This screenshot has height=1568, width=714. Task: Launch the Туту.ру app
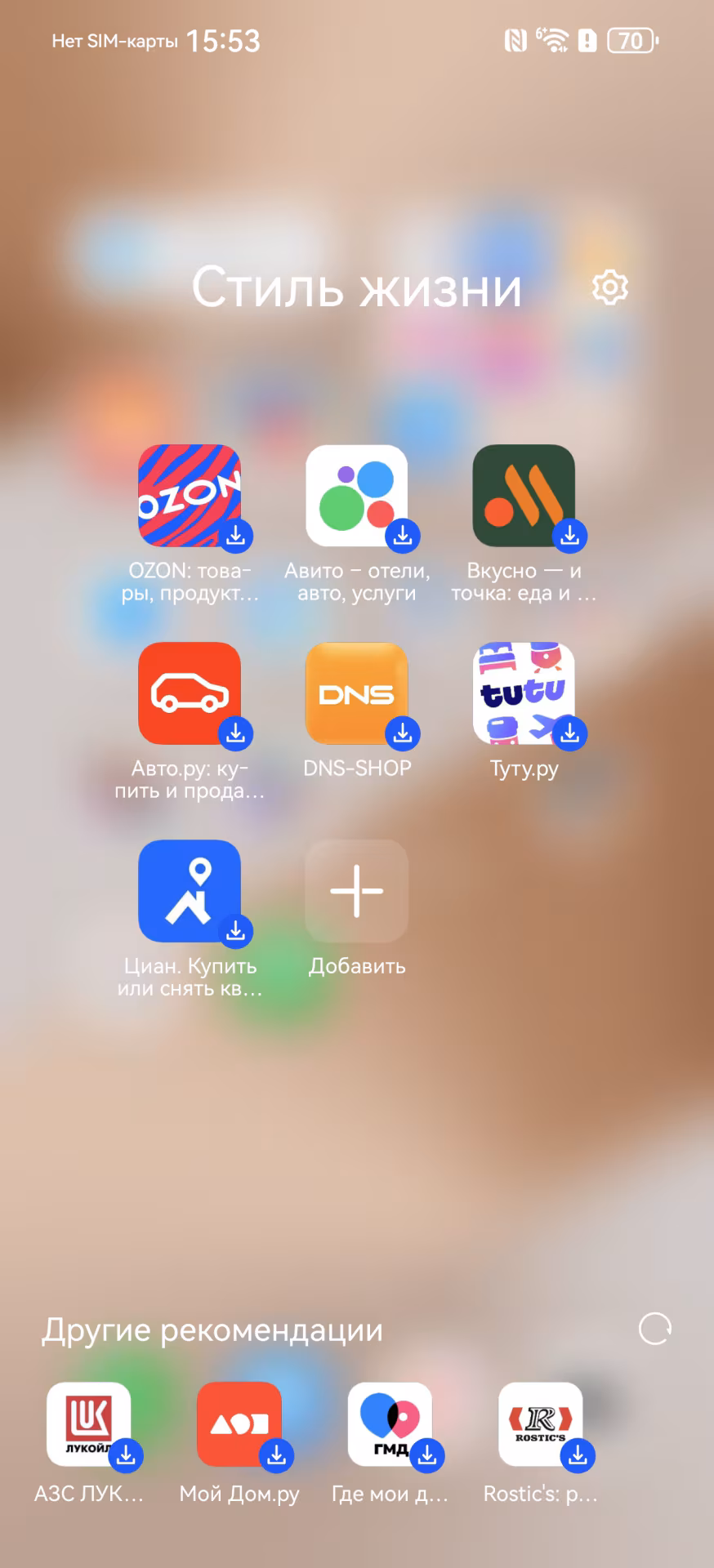pos(524,693)
